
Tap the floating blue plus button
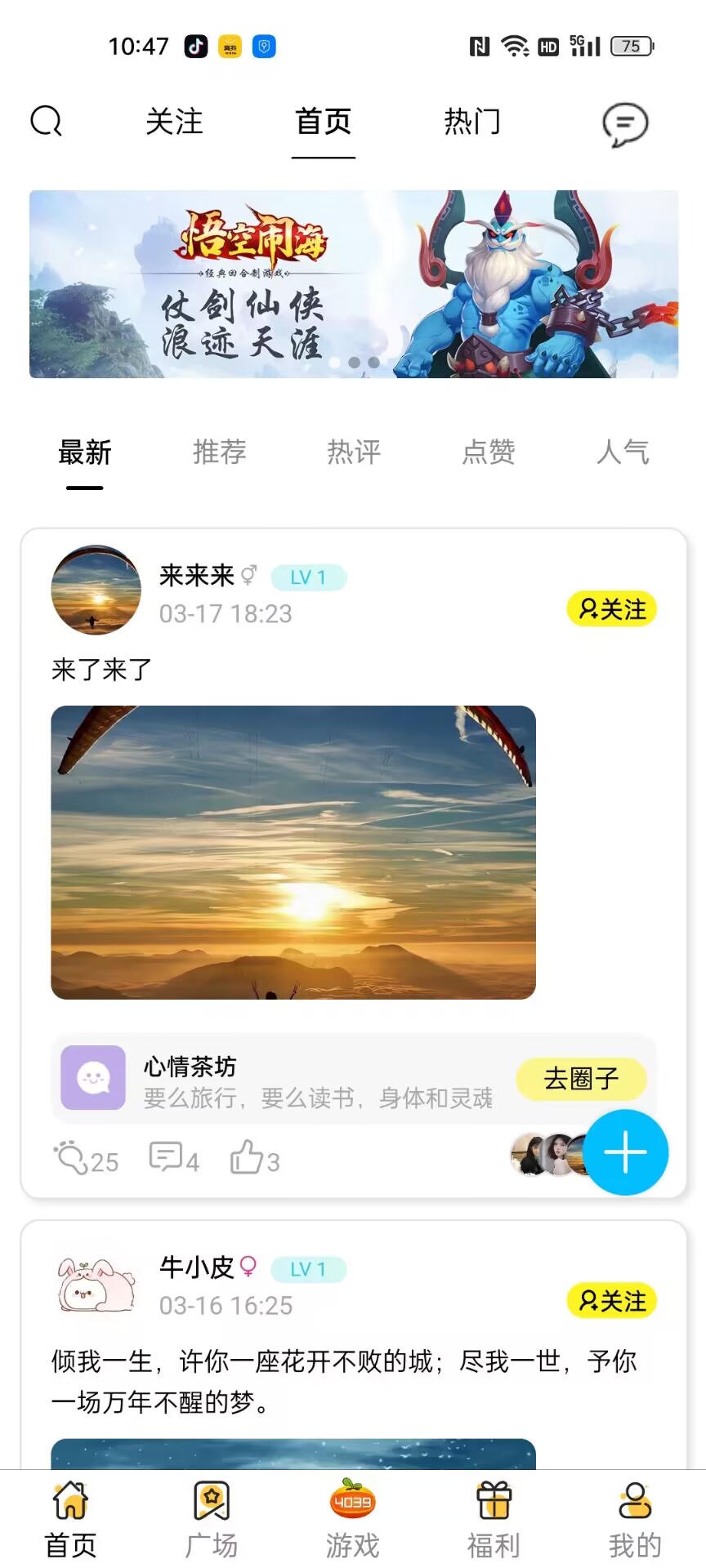click(x=625, y=1151)
